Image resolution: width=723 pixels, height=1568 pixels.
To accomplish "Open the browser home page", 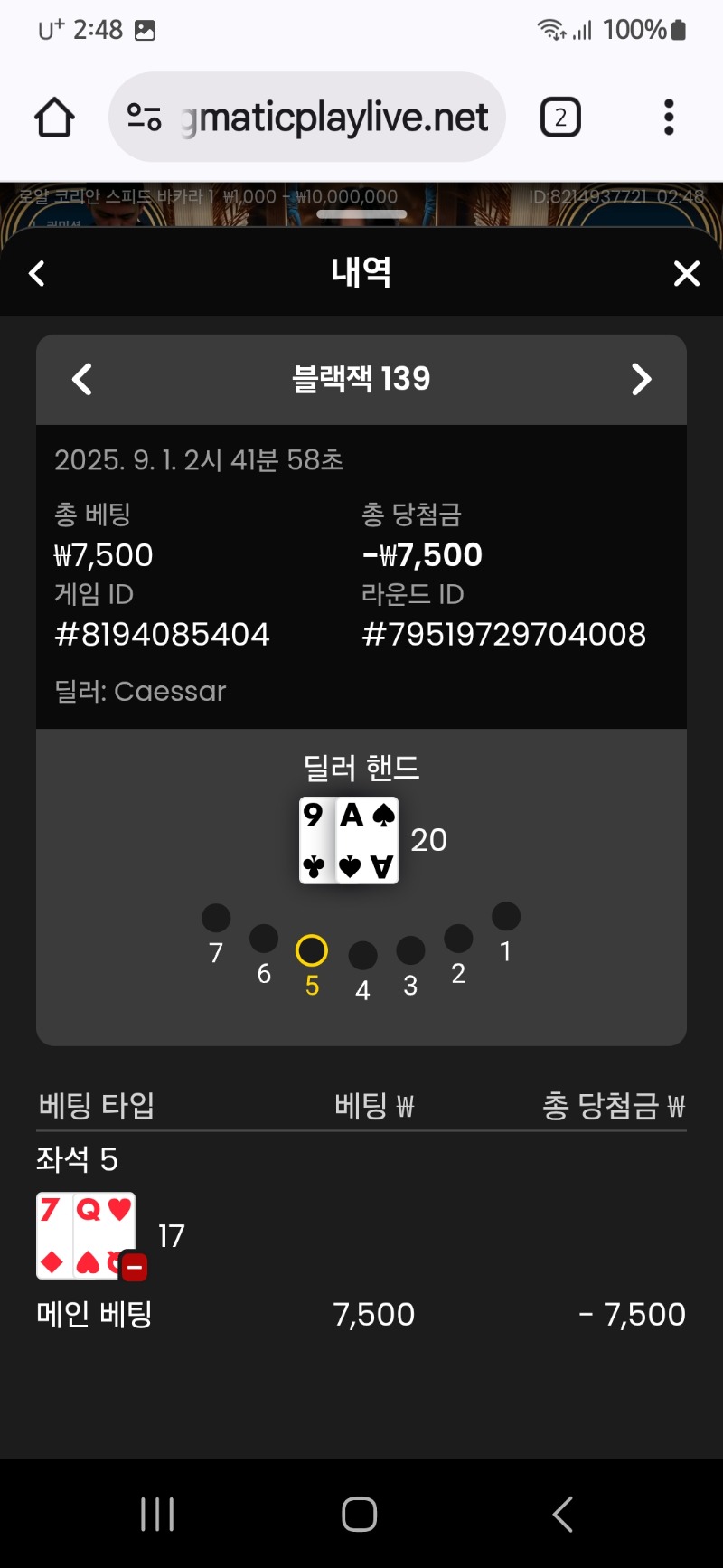I will coord(54,118).
